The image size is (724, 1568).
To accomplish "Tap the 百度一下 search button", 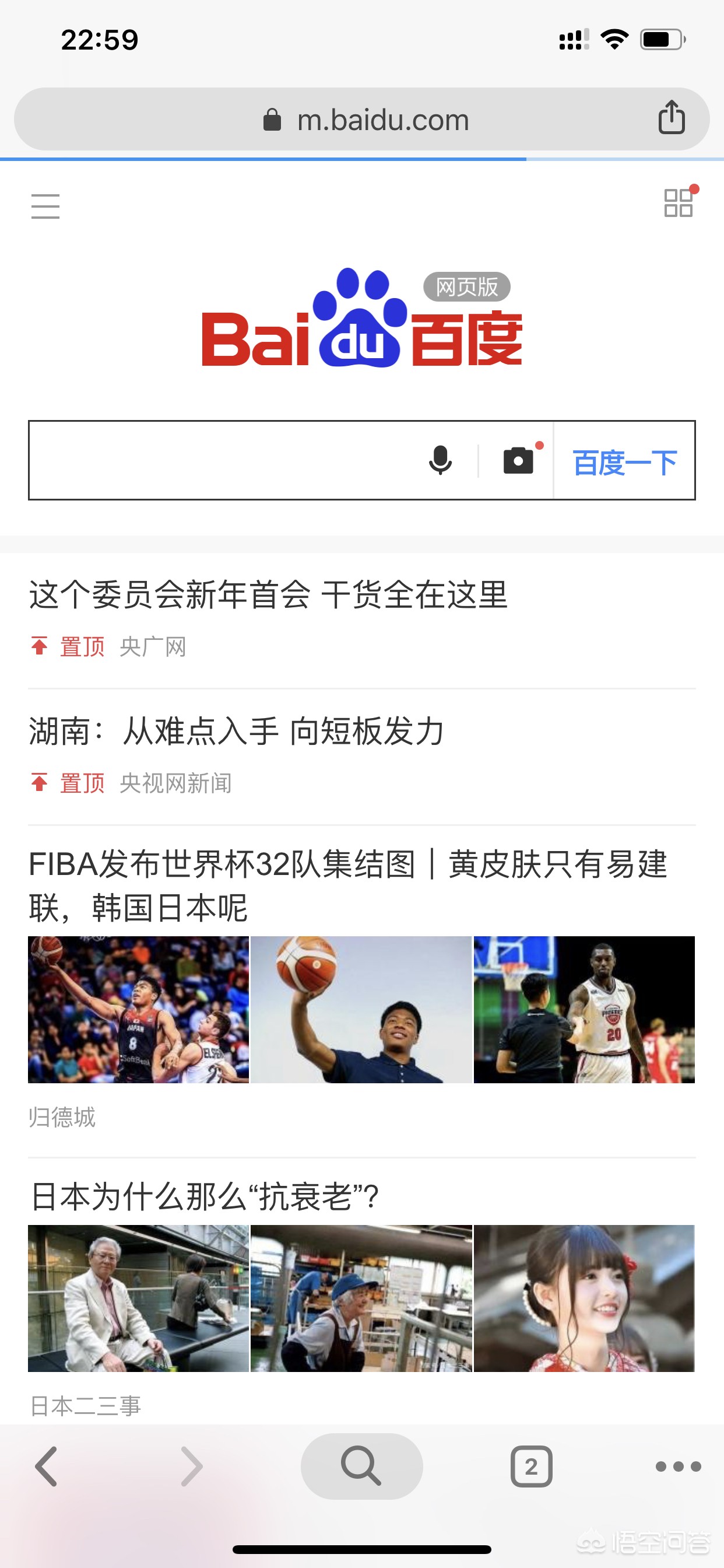I will coord(625,462).
